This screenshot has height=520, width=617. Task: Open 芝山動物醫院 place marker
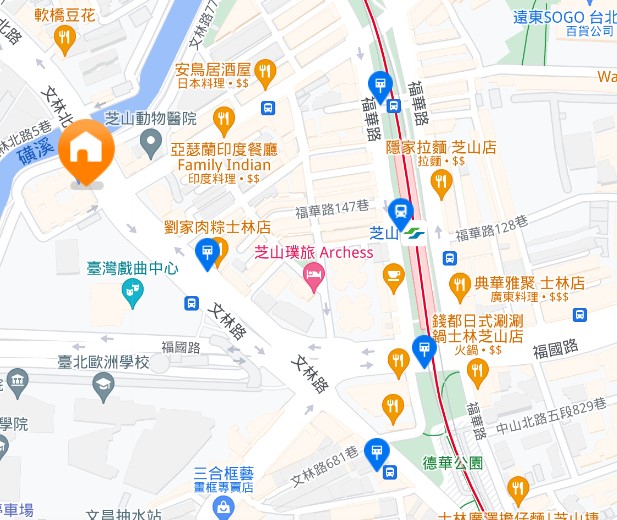[x=150, y=143]
